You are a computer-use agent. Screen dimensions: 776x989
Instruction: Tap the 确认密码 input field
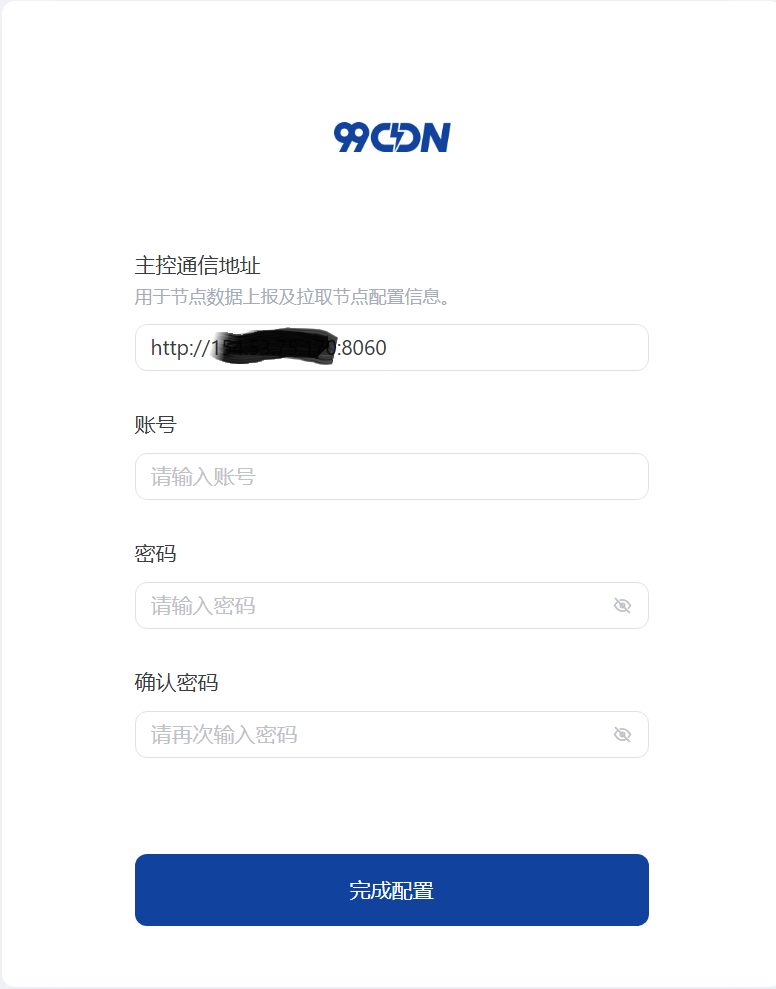(x=370, y=735)
